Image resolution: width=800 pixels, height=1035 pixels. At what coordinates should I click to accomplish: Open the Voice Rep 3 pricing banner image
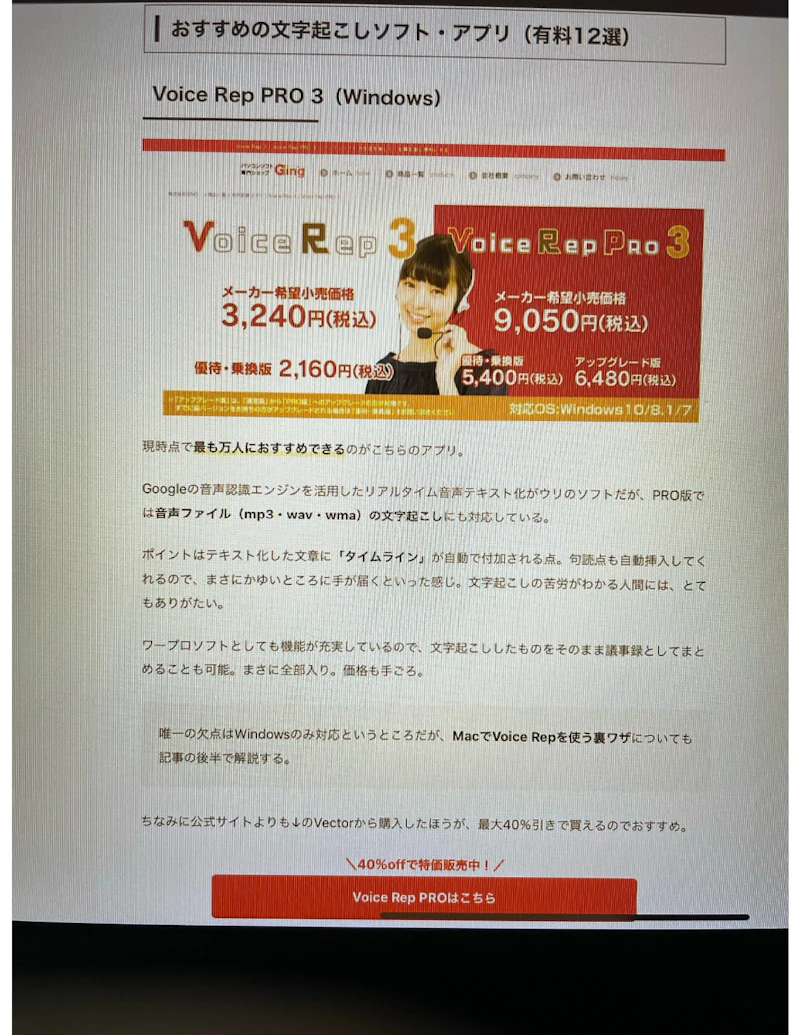[433, 280]
